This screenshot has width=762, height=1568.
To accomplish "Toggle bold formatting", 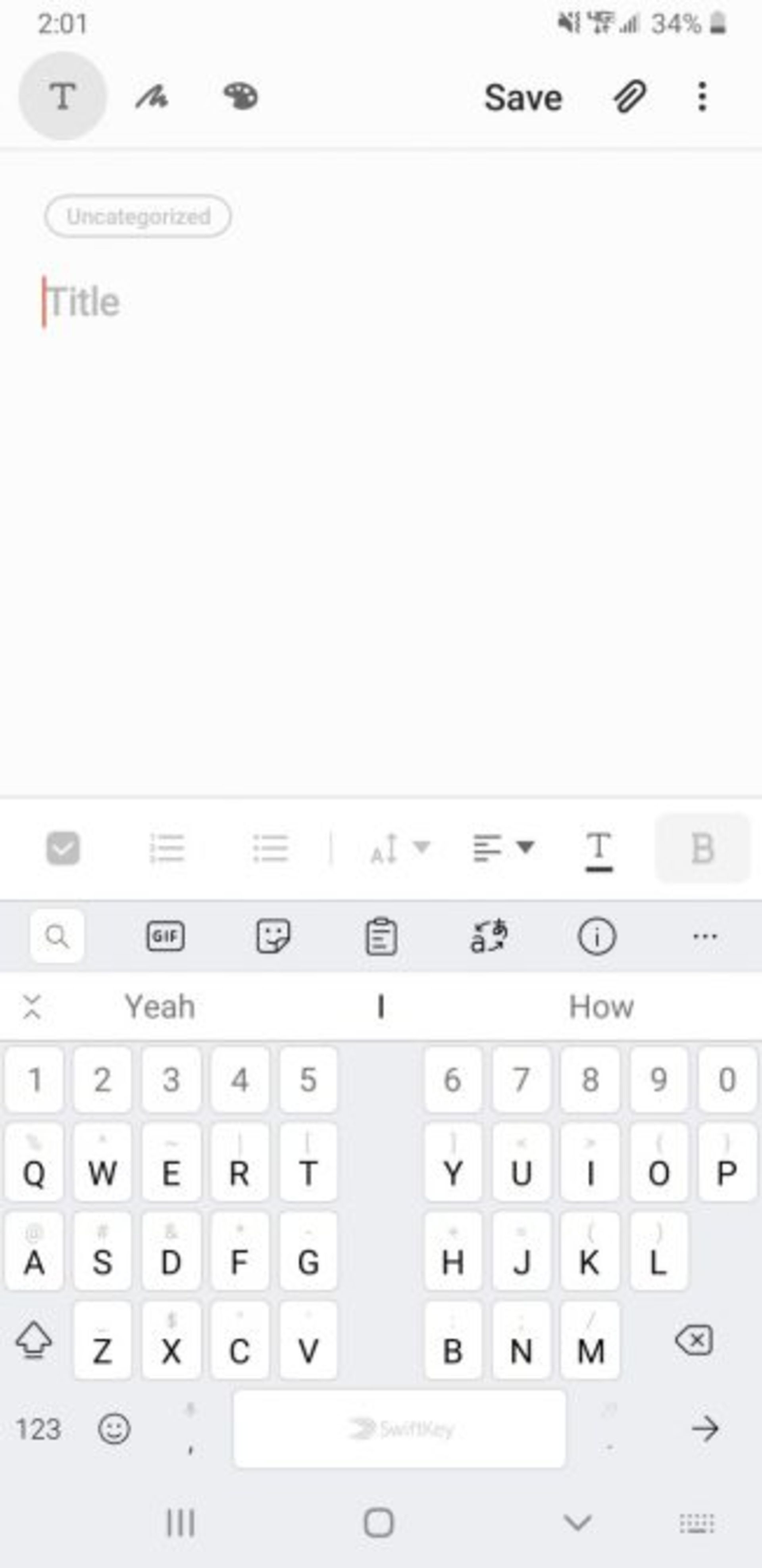I will pyautogui.click(x=702, y=847).
